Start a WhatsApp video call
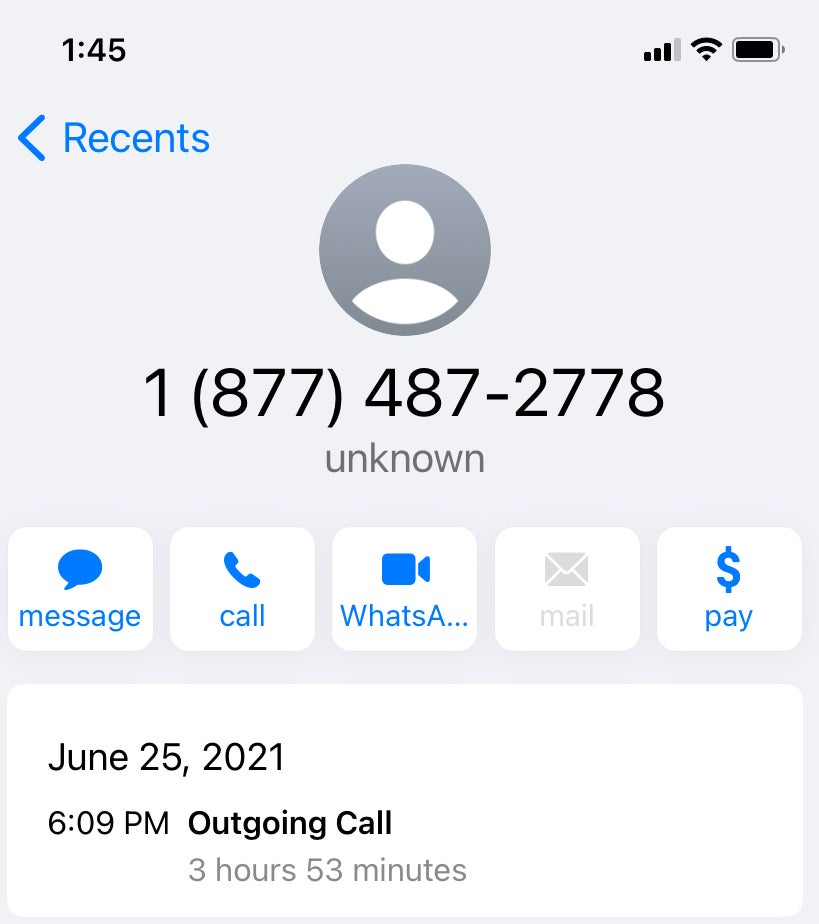 pos(404,588)
